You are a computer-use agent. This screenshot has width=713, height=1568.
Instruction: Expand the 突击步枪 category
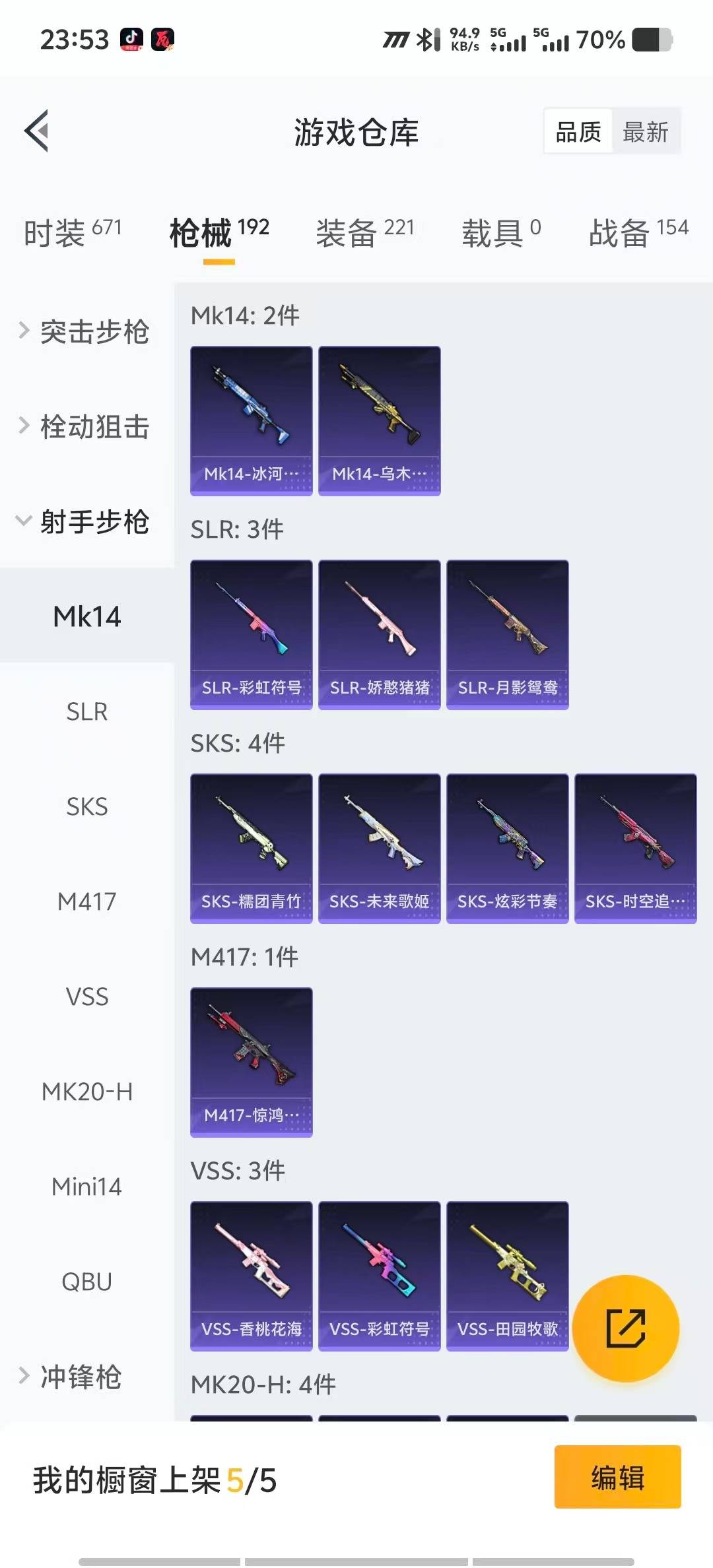tap(86, 331)
